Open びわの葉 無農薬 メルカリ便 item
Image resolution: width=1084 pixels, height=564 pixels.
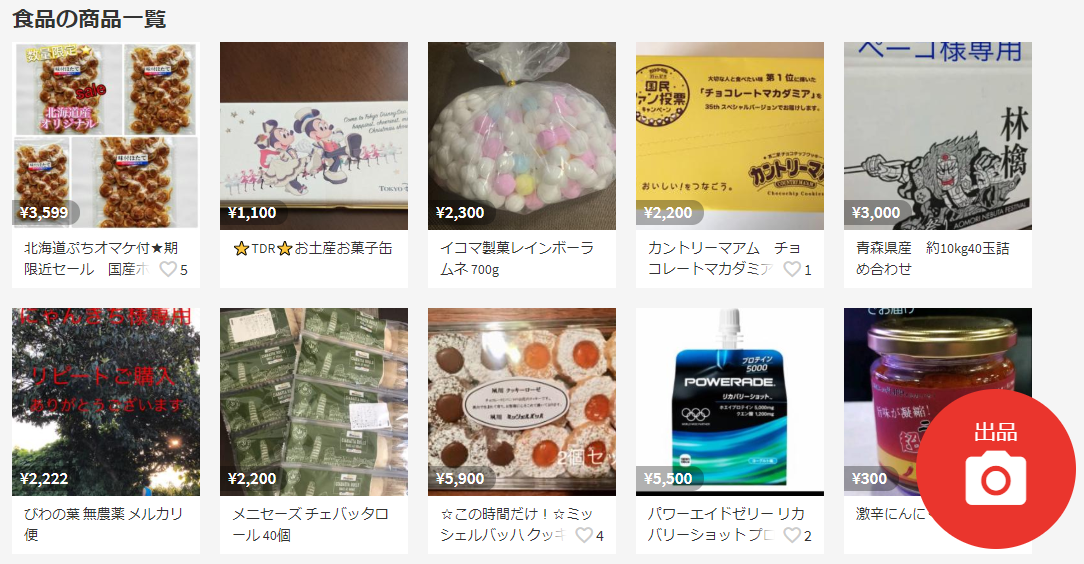105,401
